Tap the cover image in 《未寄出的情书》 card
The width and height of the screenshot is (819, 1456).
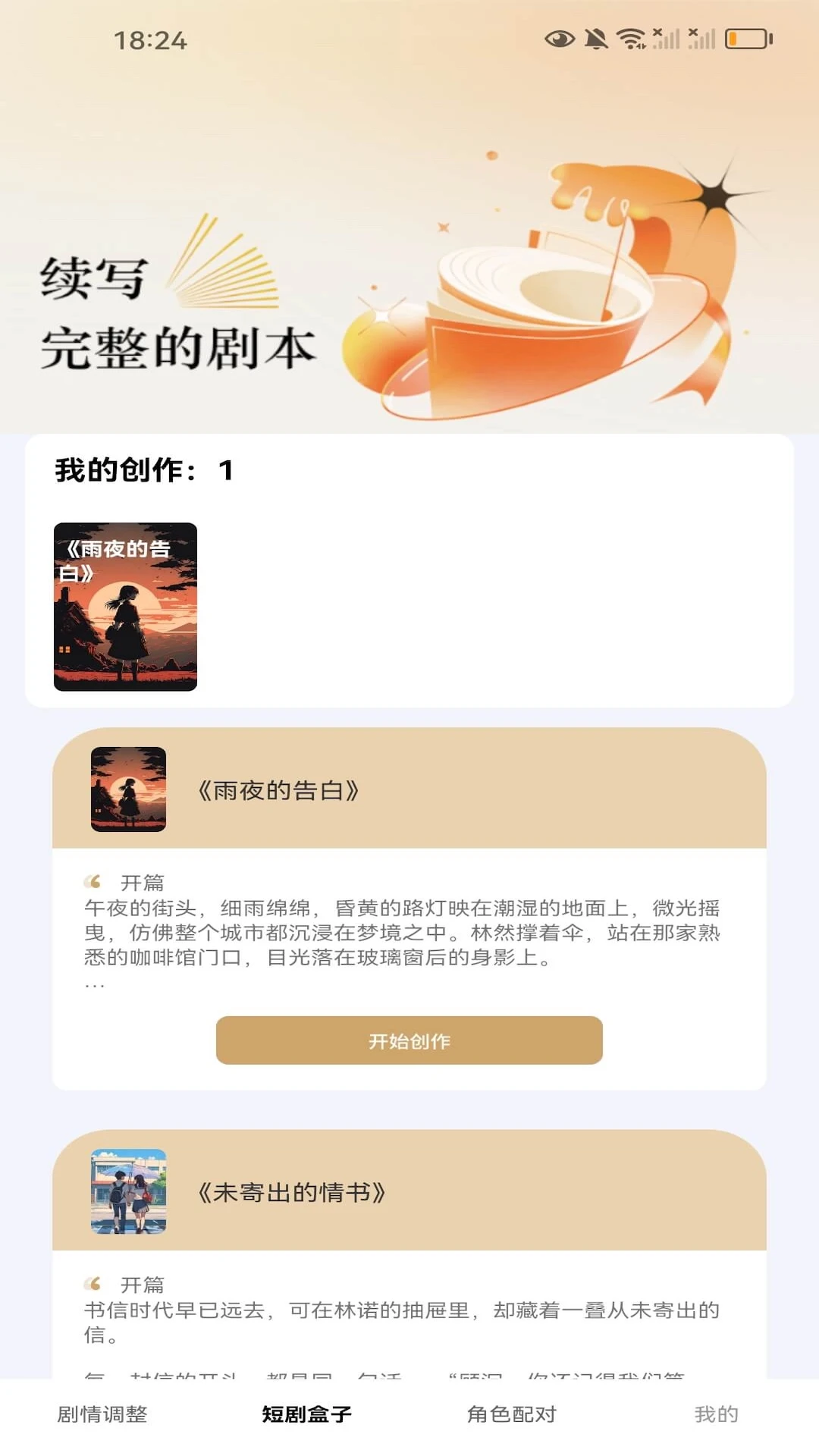point(127,1192)
